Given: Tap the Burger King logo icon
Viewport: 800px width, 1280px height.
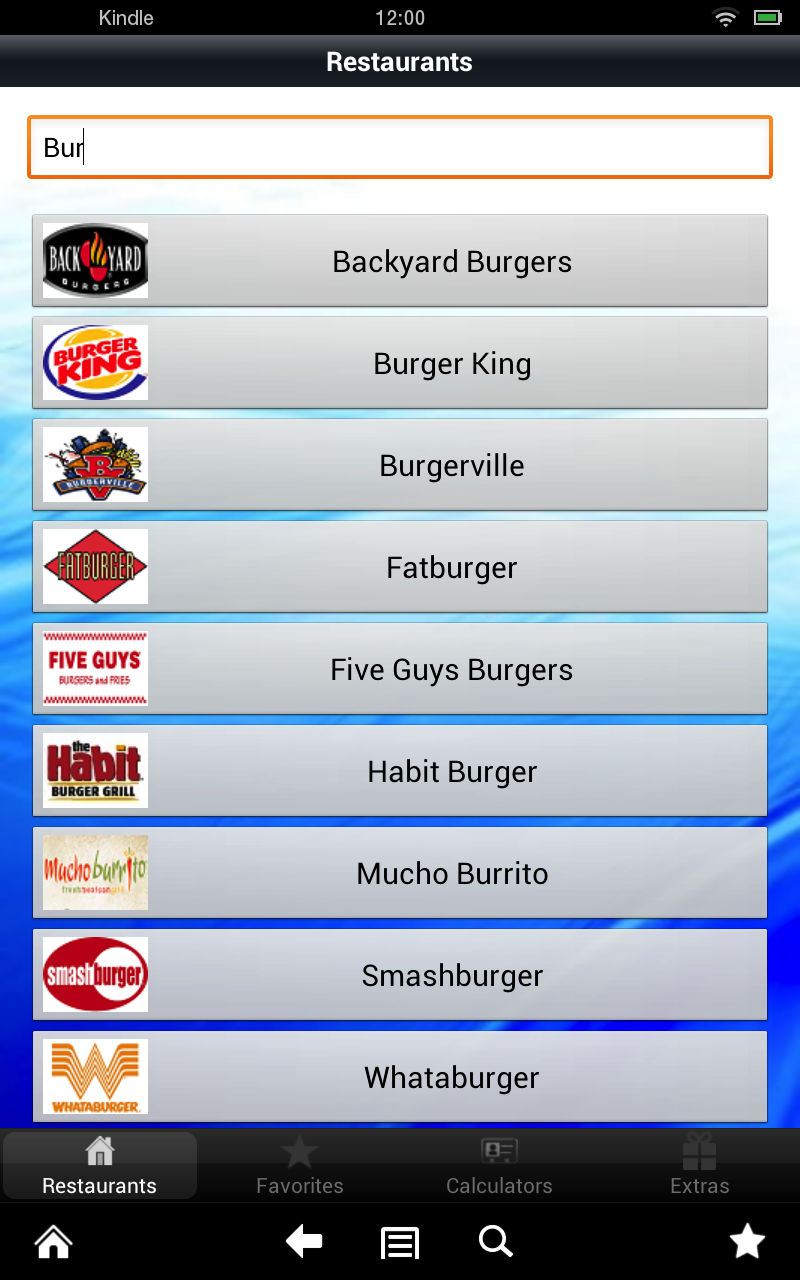Looking at the screenshot, I should (x=94, y=362).
